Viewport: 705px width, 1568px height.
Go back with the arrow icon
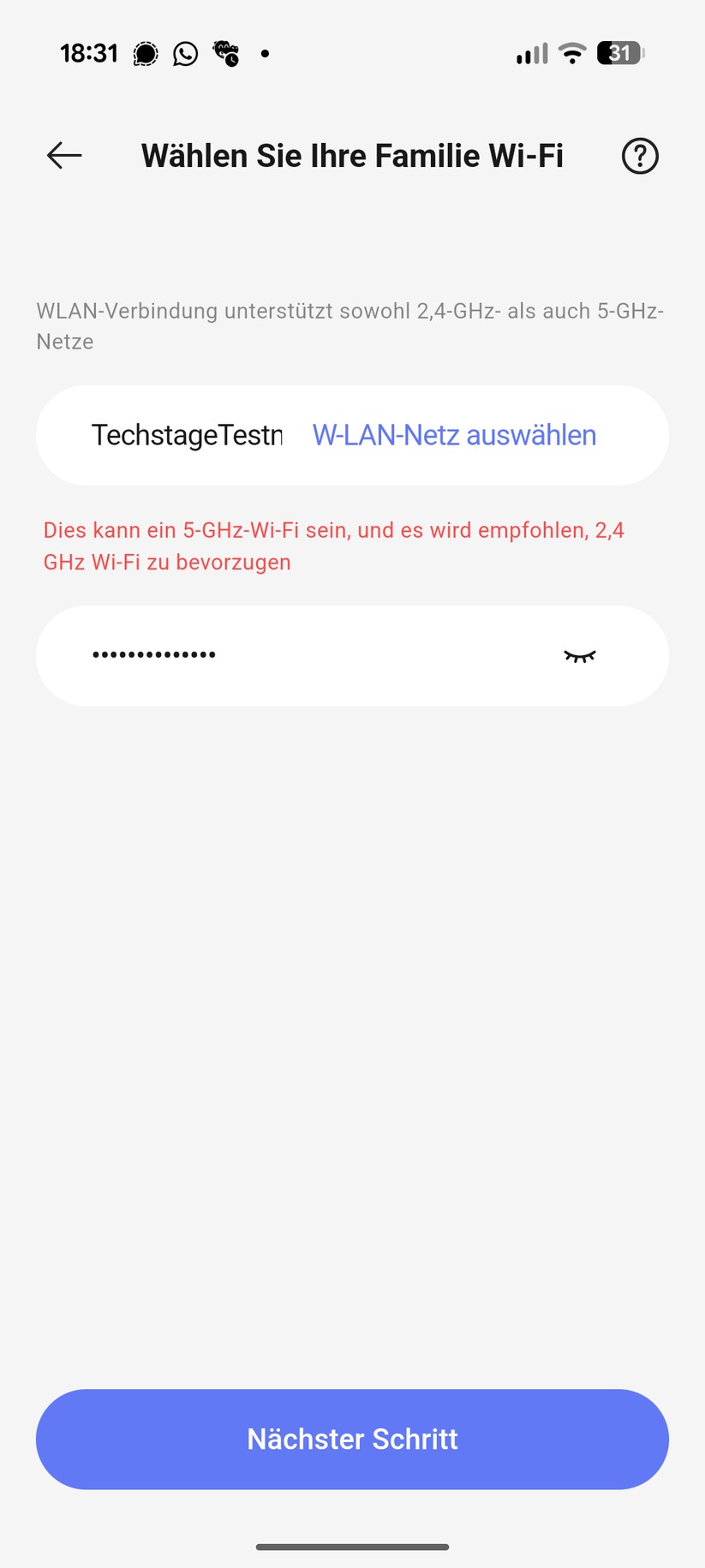coord(64,156)
